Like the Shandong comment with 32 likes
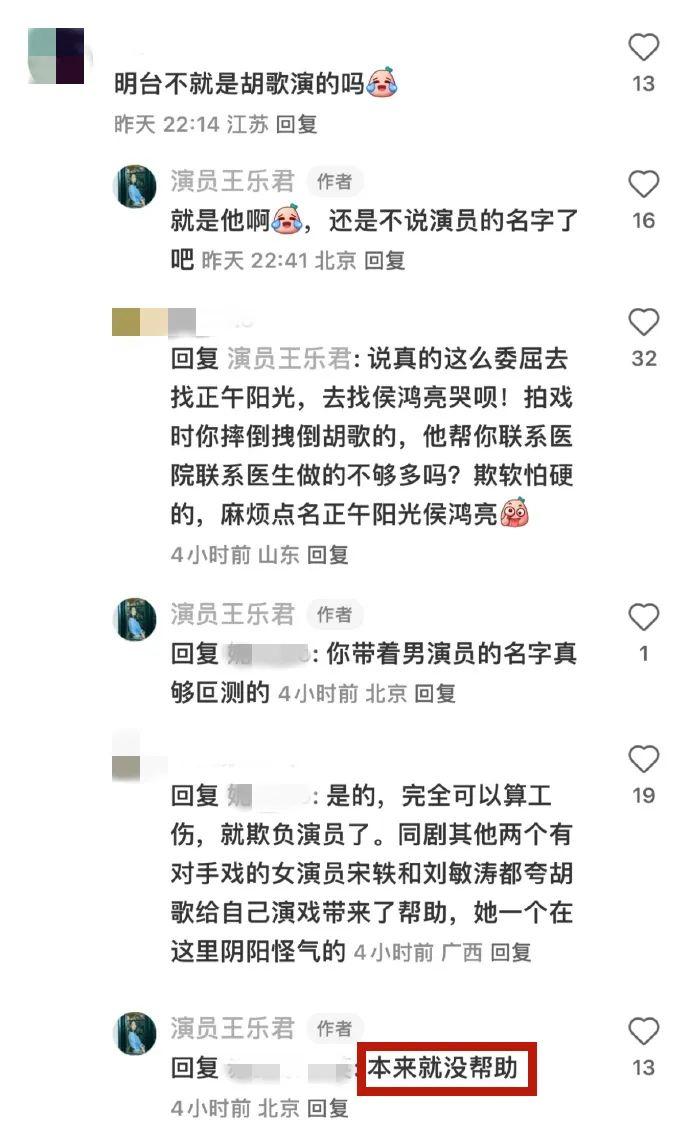Image resolution: width=690 pixels, height=1141 pixels. pos(643,322)
